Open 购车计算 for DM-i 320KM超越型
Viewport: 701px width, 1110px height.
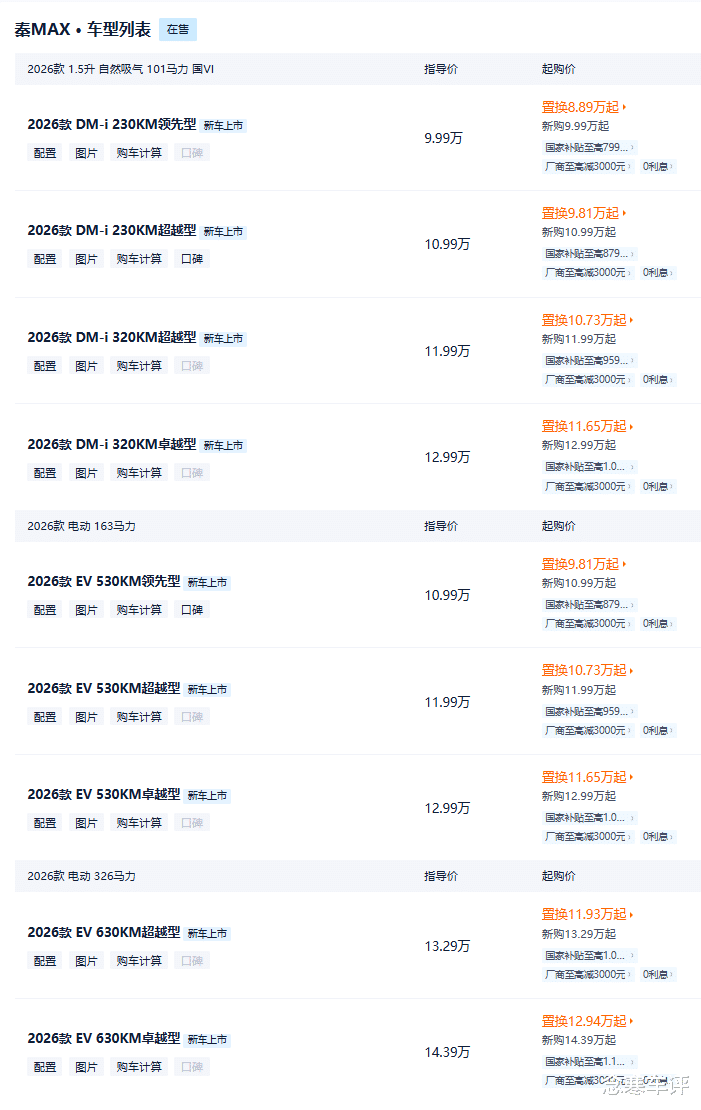pyautogui.click(x=139, y=366)
